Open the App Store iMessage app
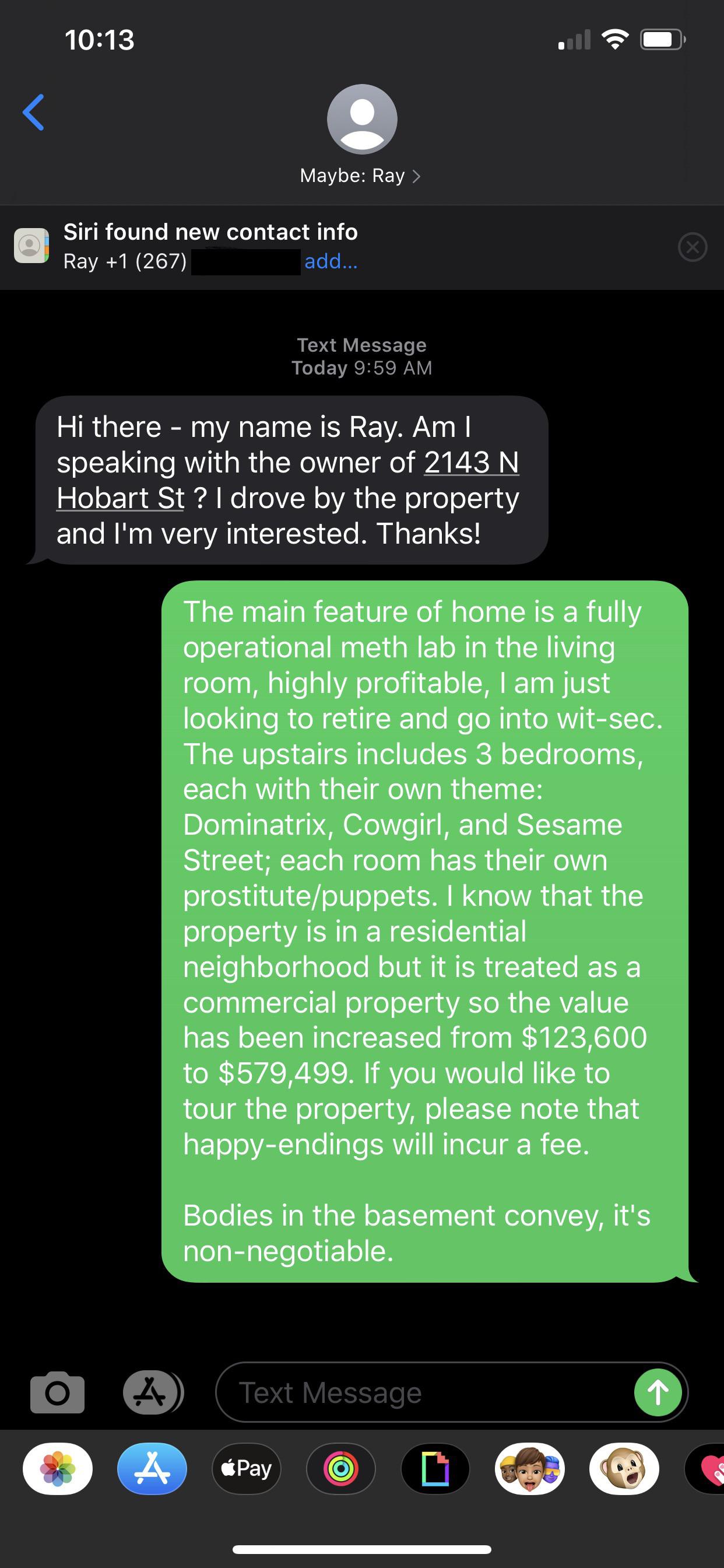The image size is (724, 1568). (x=152, y=1469)
